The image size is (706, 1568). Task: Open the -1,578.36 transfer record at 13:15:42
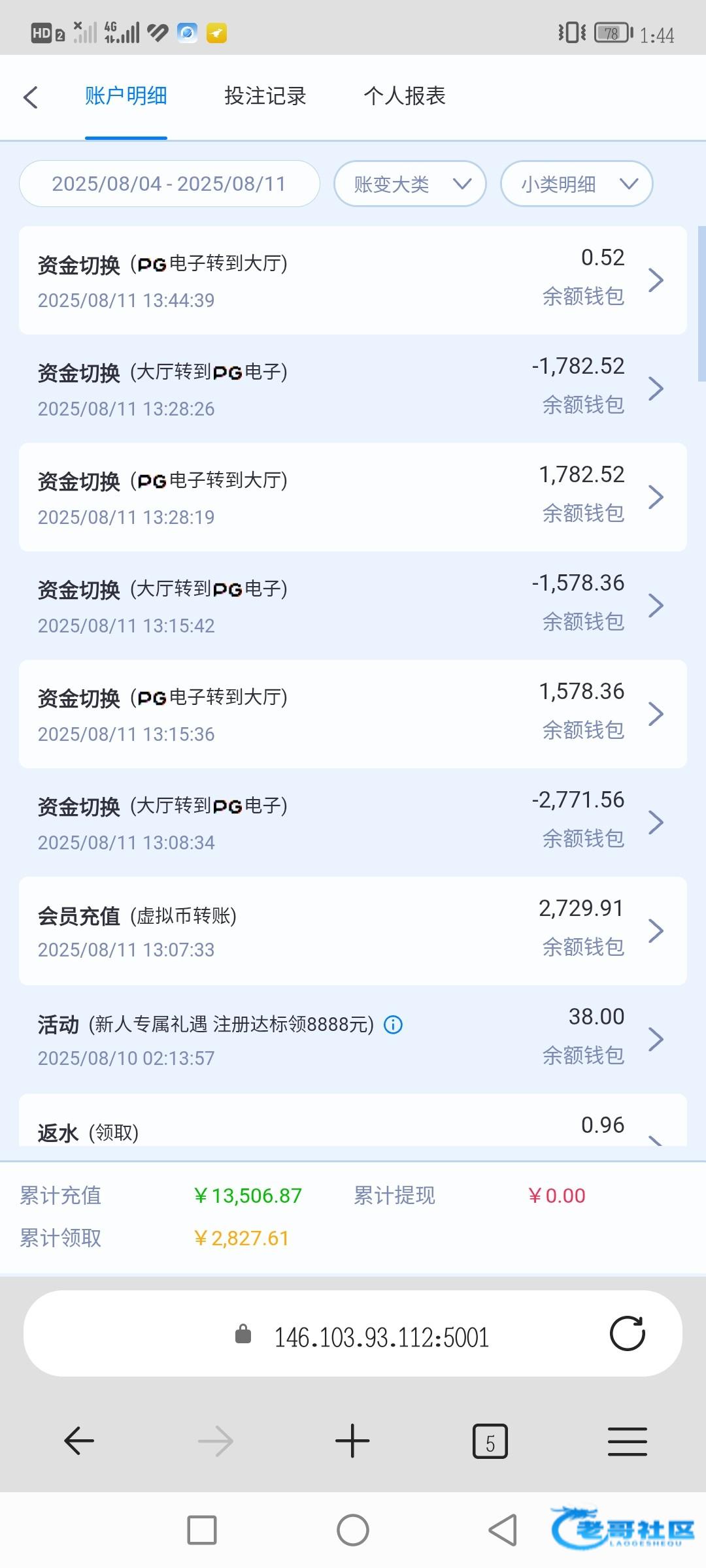pos(353,606)
